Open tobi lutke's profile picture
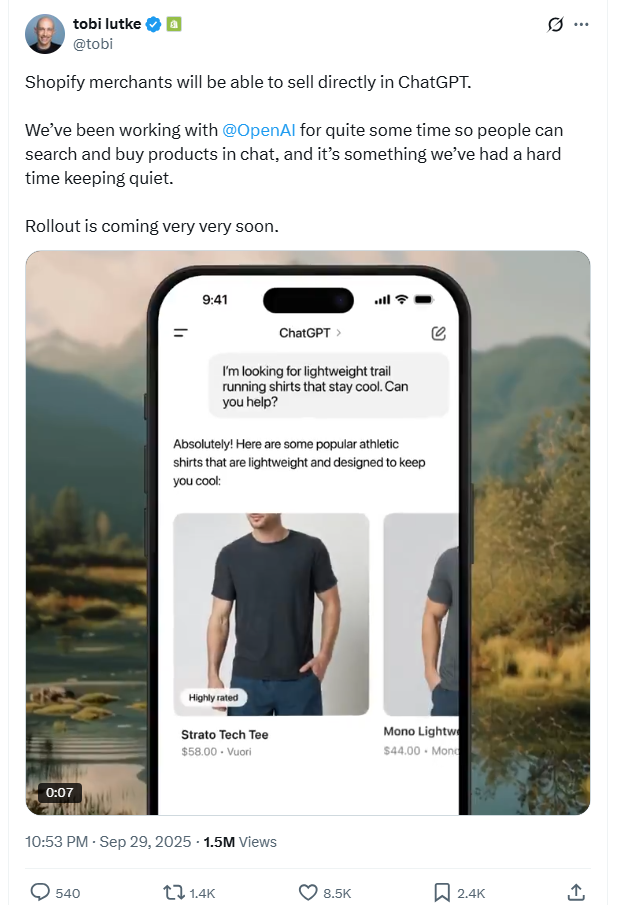 point(44,33)
